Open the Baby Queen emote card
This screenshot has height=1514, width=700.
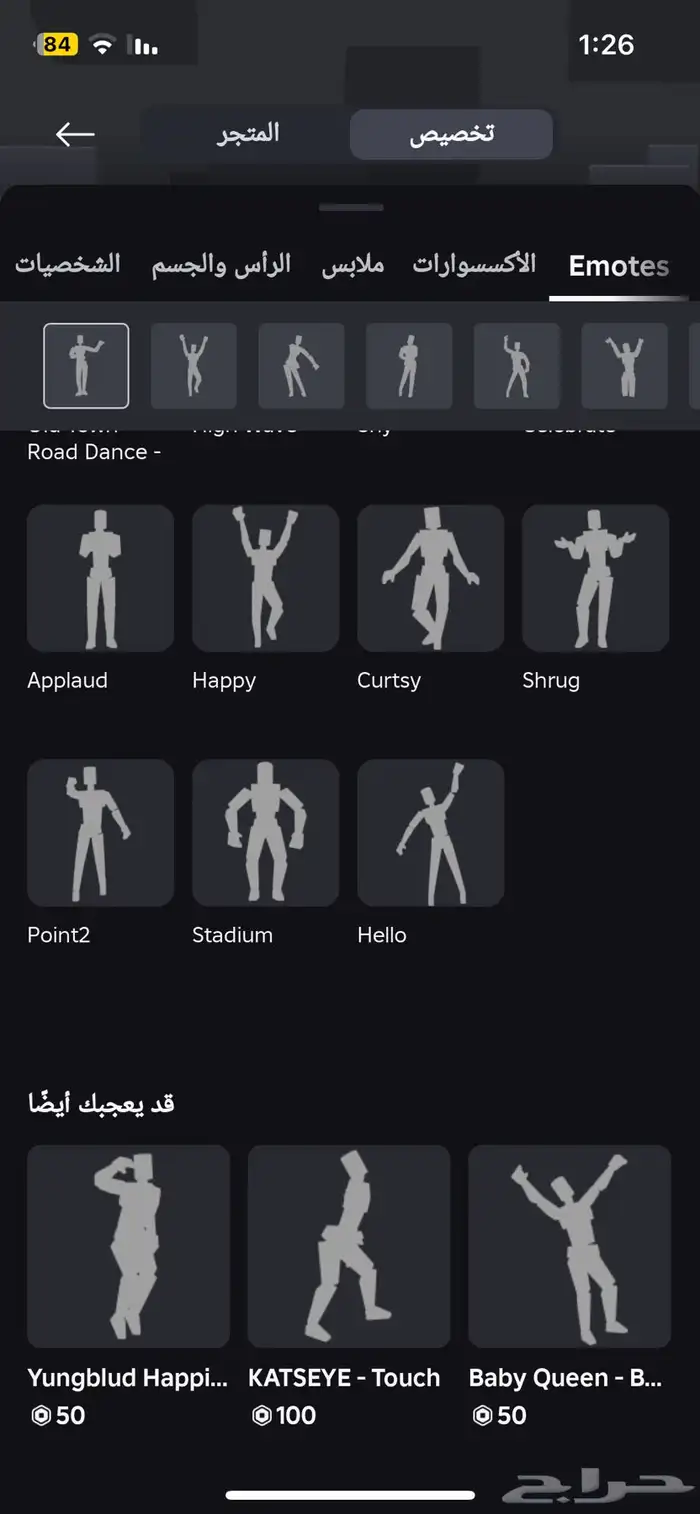point(569,1246)
